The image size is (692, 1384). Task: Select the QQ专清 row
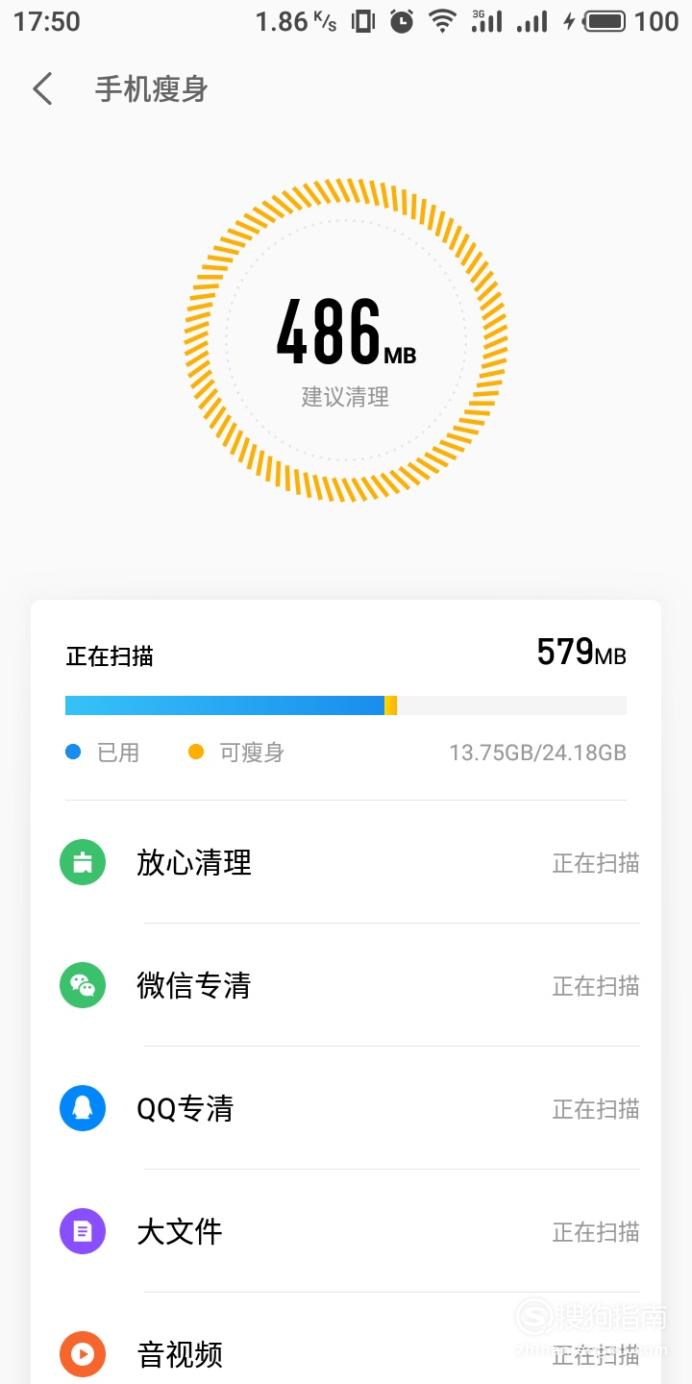(x=346, y=1108)
